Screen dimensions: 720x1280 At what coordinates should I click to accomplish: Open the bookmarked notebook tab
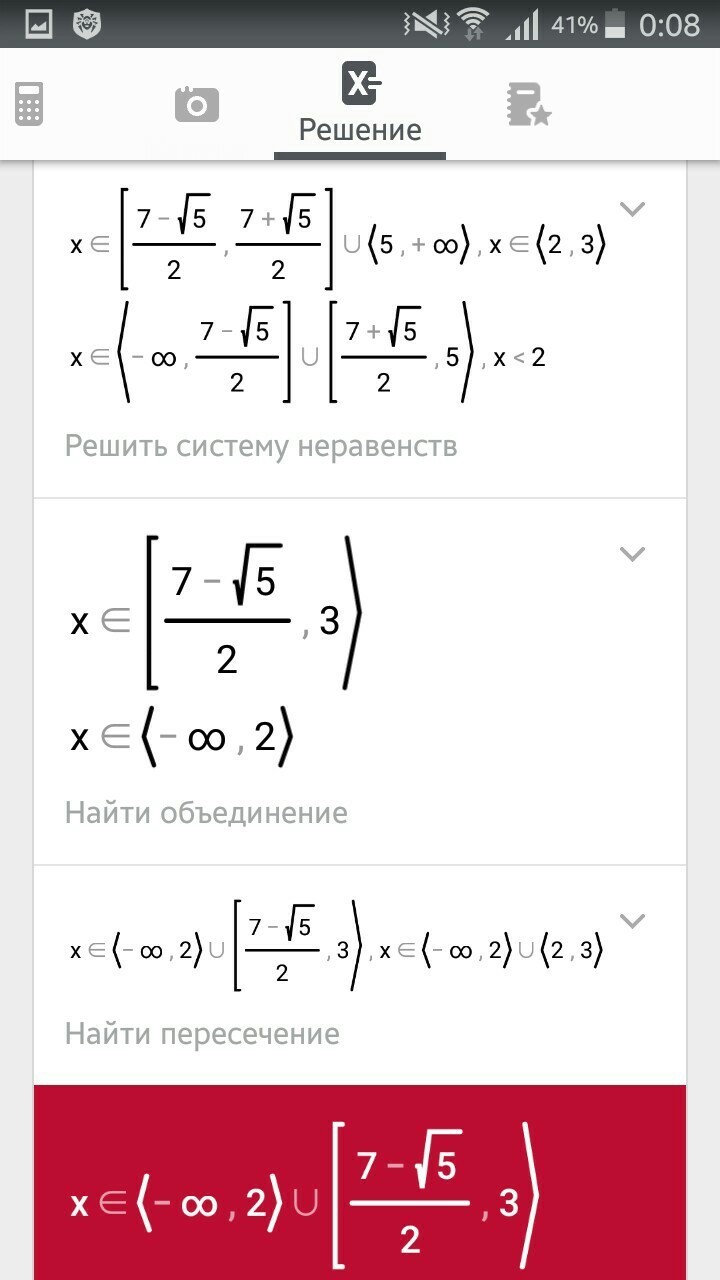point(527,104)
